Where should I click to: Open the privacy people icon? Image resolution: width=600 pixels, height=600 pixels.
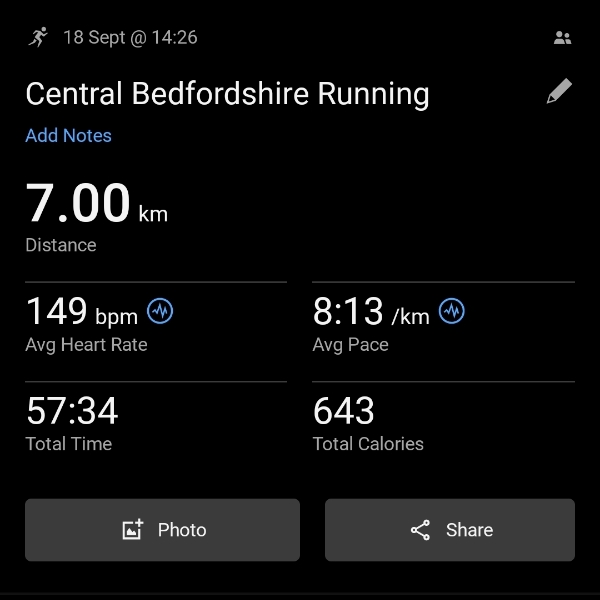pos(562,38)
